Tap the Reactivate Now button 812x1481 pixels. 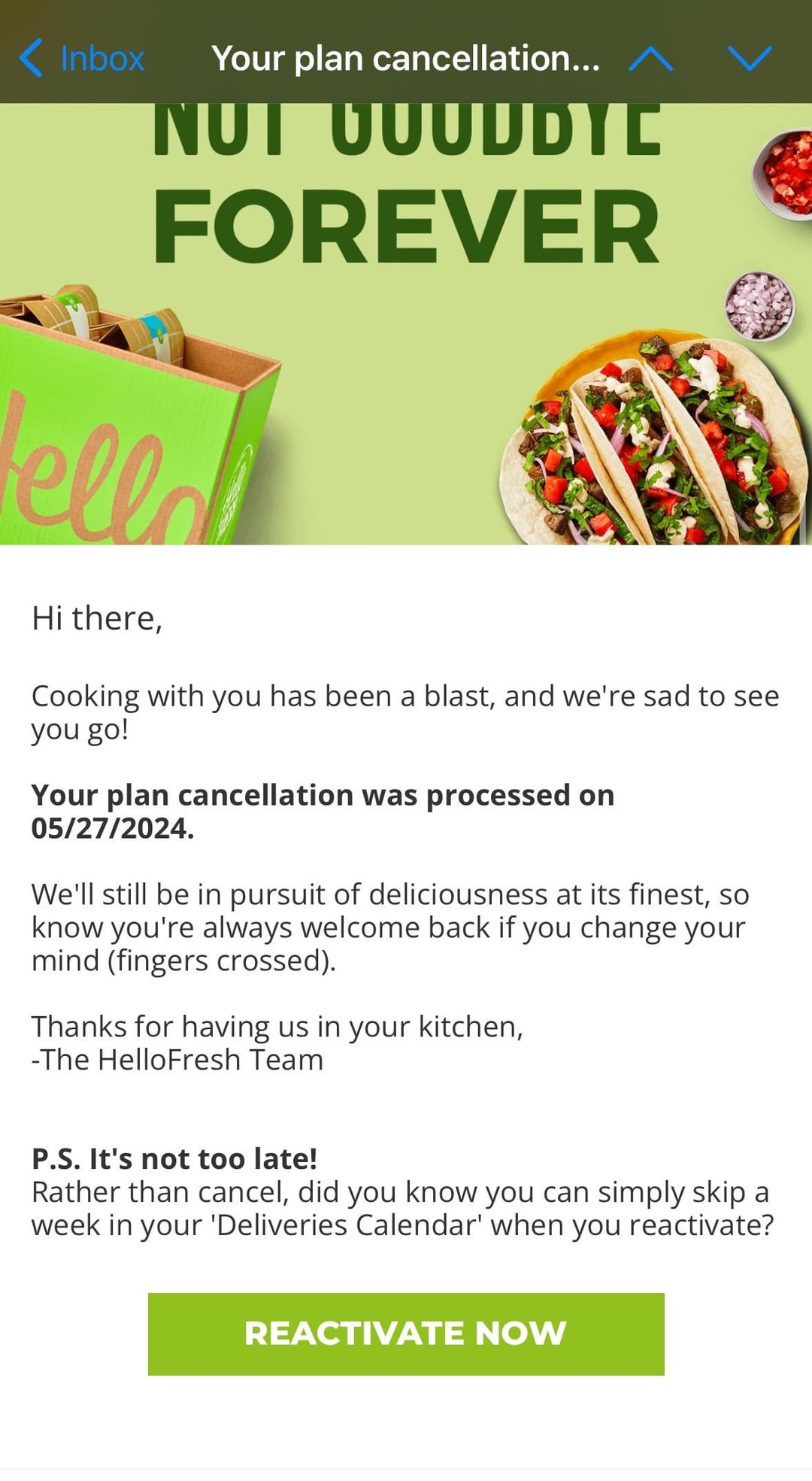(405, 1334)
